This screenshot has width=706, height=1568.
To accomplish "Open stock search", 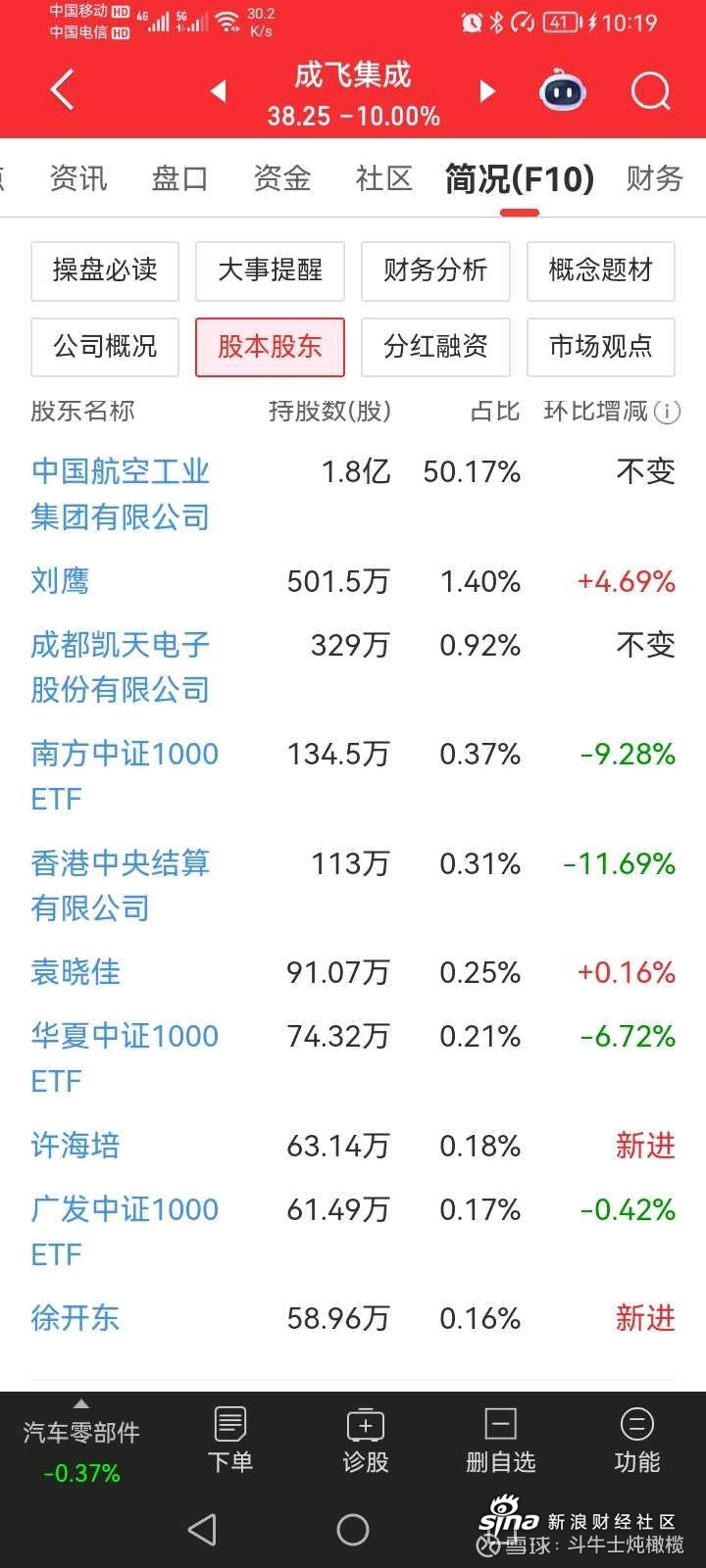I will point(650,92).
